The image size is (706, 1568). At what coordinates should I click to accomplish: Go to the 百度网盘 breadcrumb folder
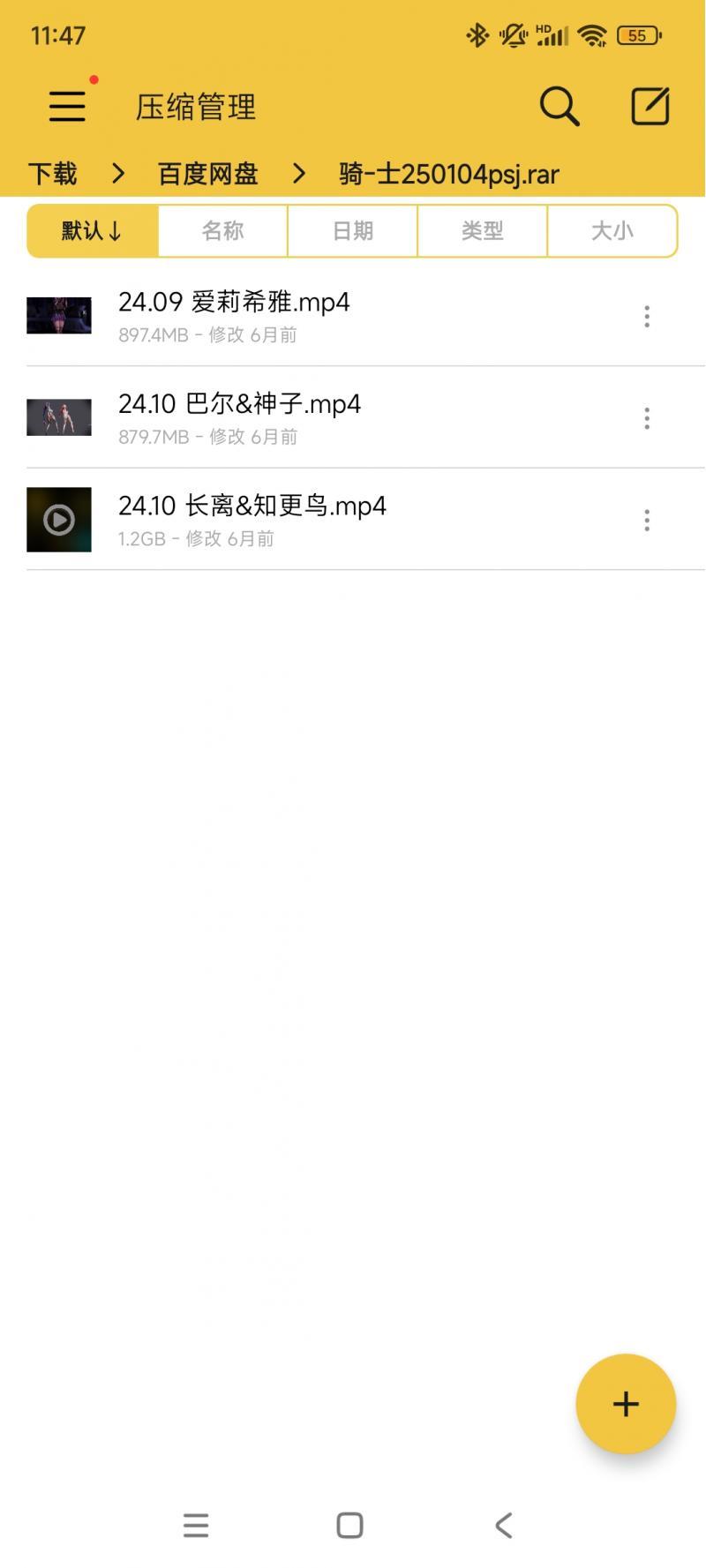(207, 174)
